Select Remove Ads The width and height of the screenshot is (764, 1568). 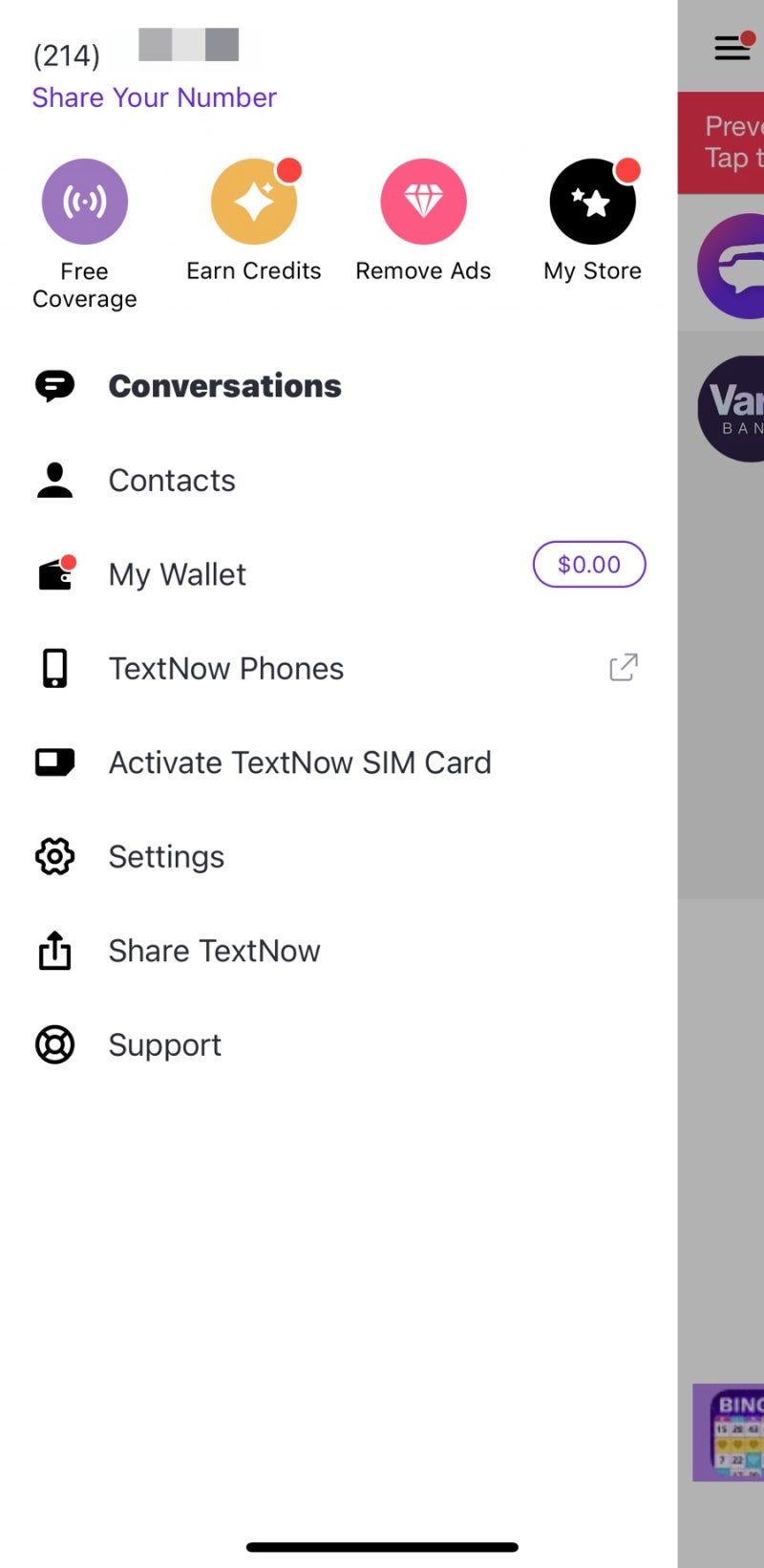click(423, 222)
